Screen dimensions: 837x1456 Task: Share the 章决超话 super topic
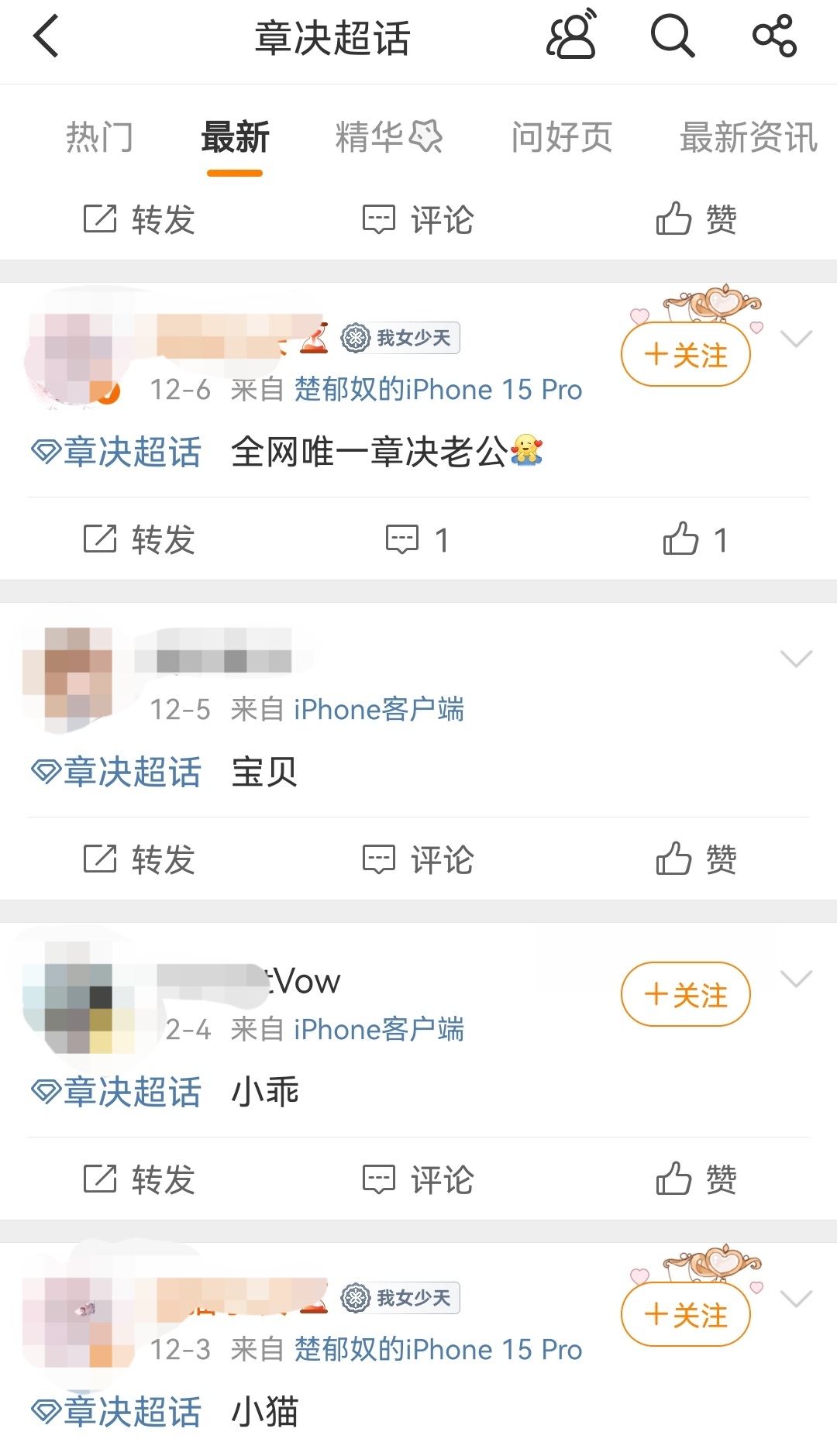(774, 36)
